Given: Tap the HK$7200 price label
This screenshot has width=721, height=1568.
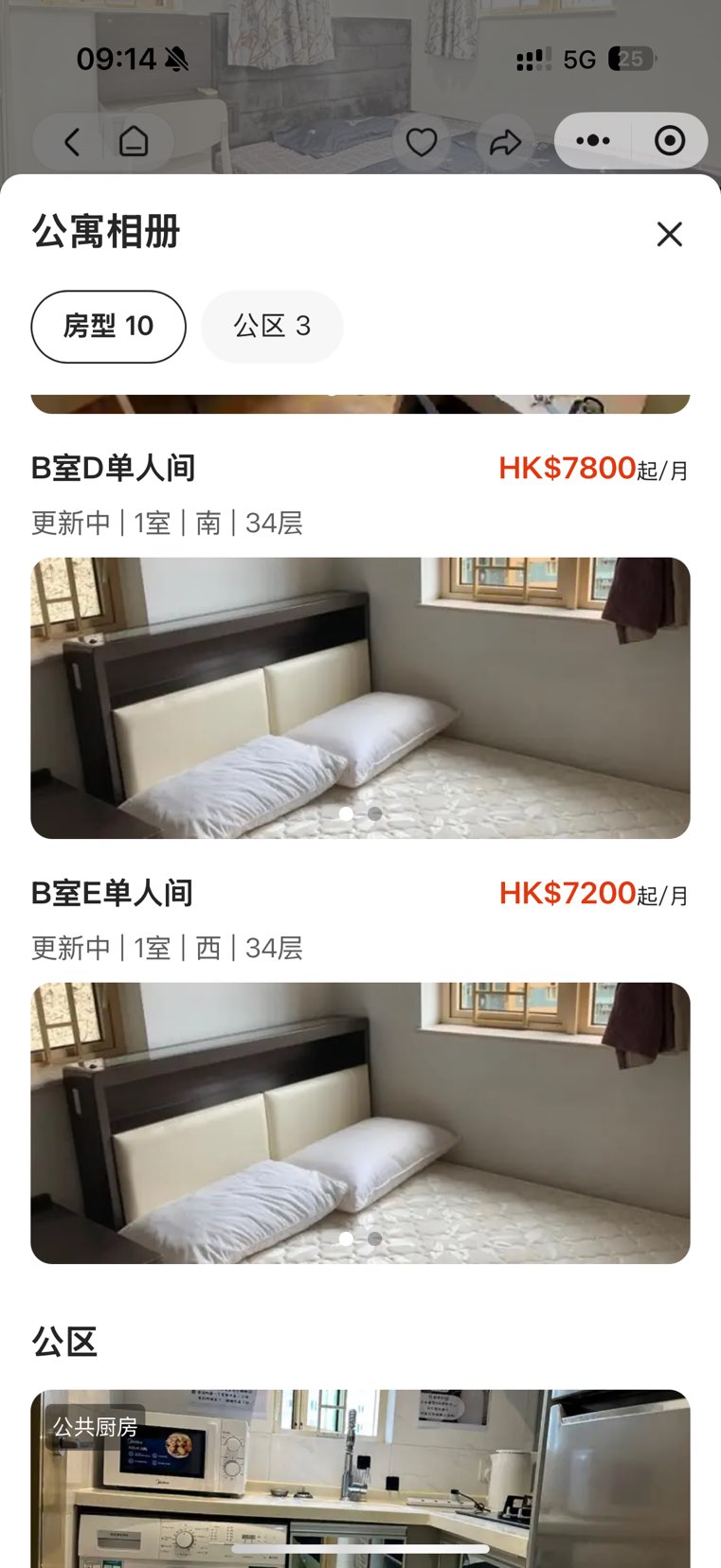Looking at the screenshot, I should pos(568,892).
